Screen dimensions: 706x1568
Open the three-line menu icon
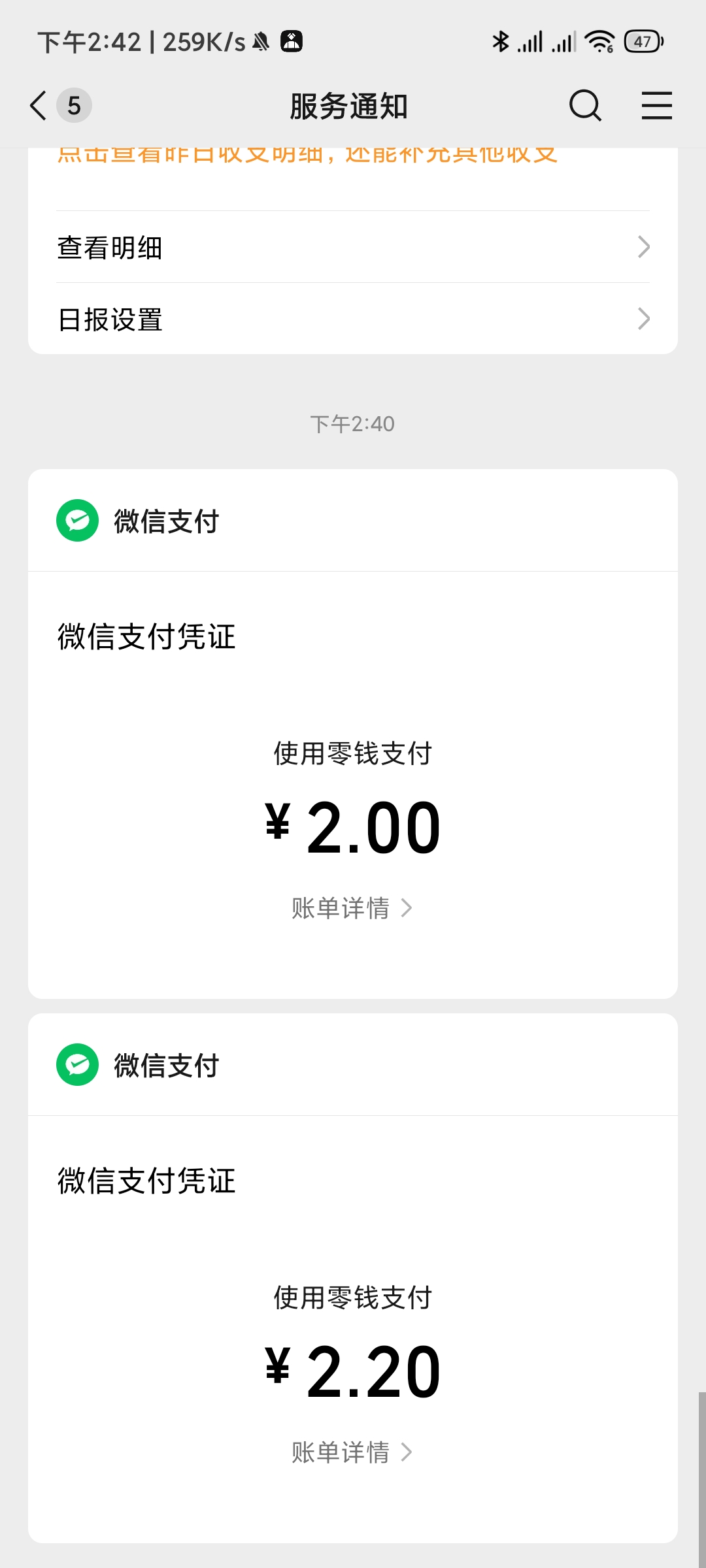656,105
